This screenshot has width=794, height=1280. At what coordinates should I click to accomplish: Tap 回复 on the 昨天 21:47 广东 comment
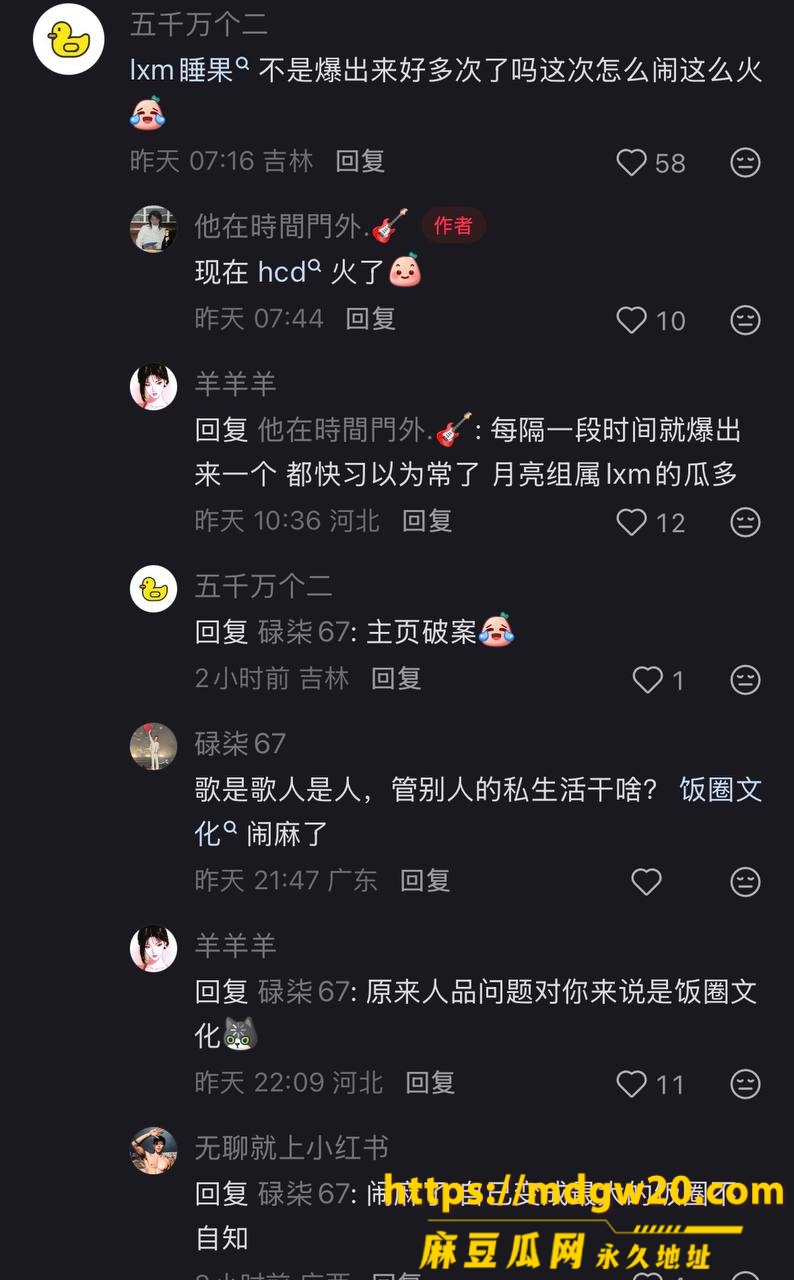tap(425, 881)
